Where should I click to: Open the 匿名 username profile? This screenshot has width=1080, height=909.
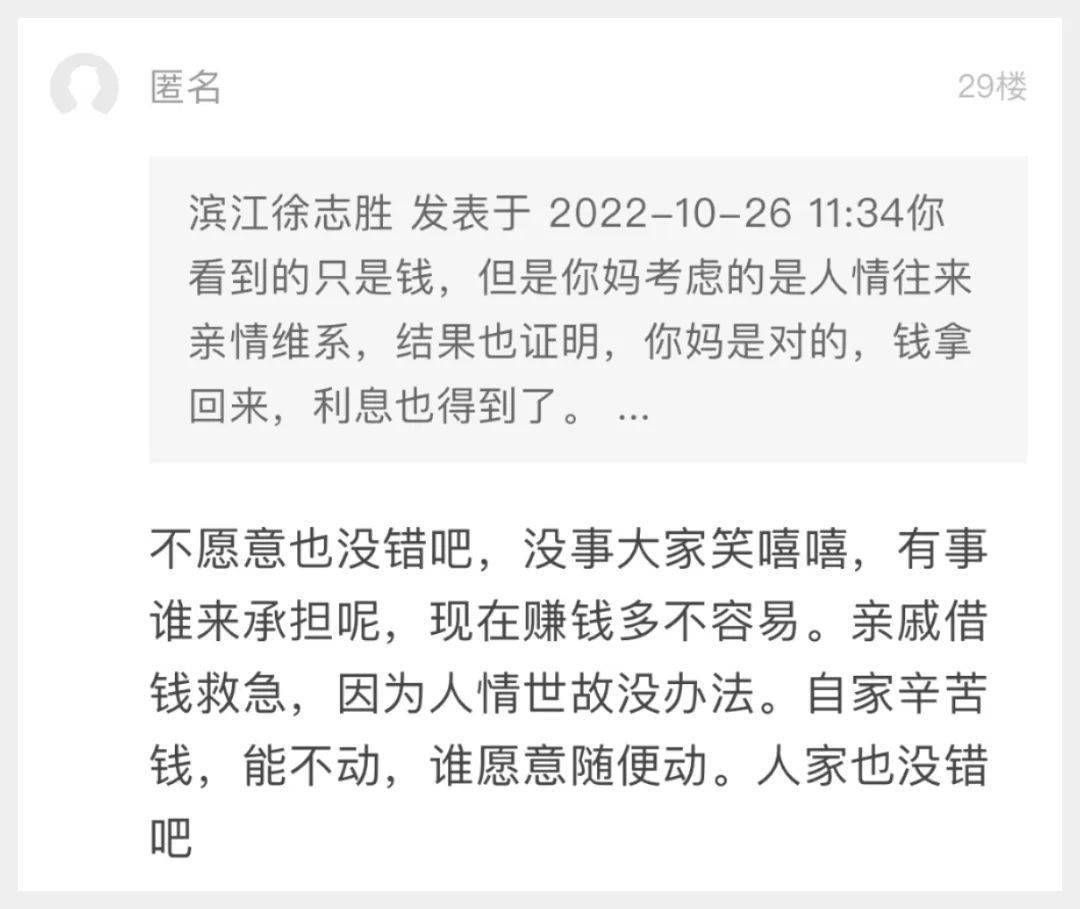185,87
